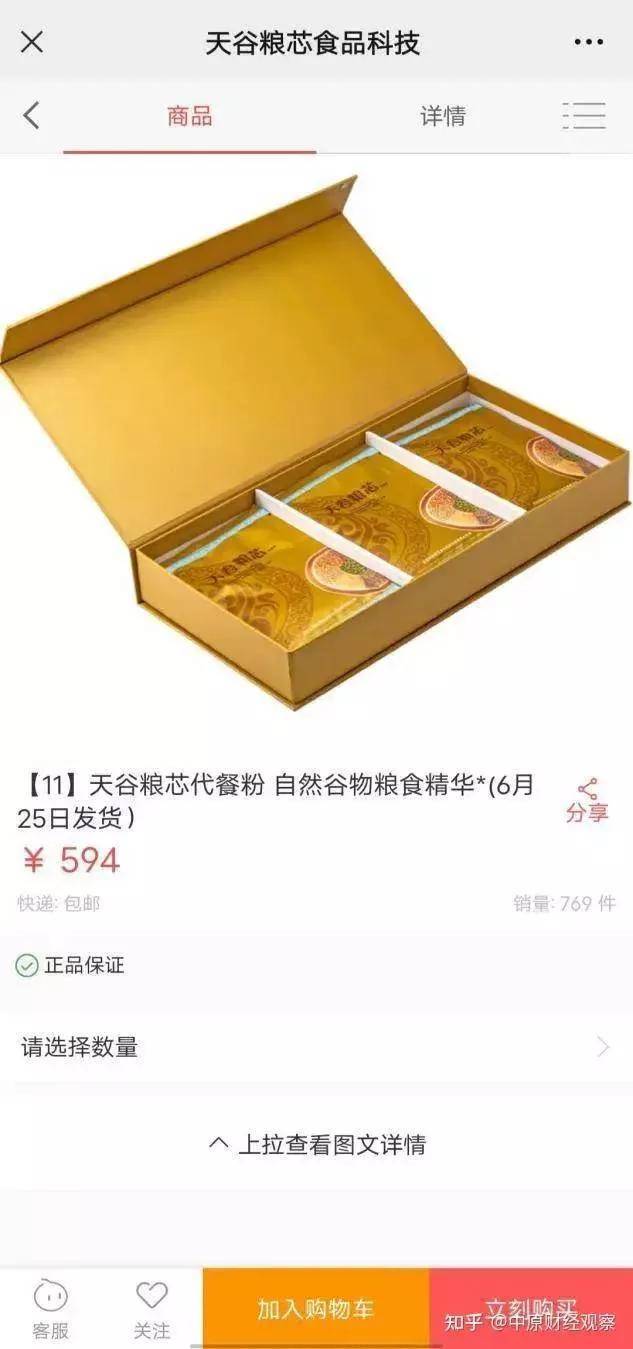This screenshot has width=633, height=1349.
Task: Add the item with 加入购物车
Action: coord(315,1308)
